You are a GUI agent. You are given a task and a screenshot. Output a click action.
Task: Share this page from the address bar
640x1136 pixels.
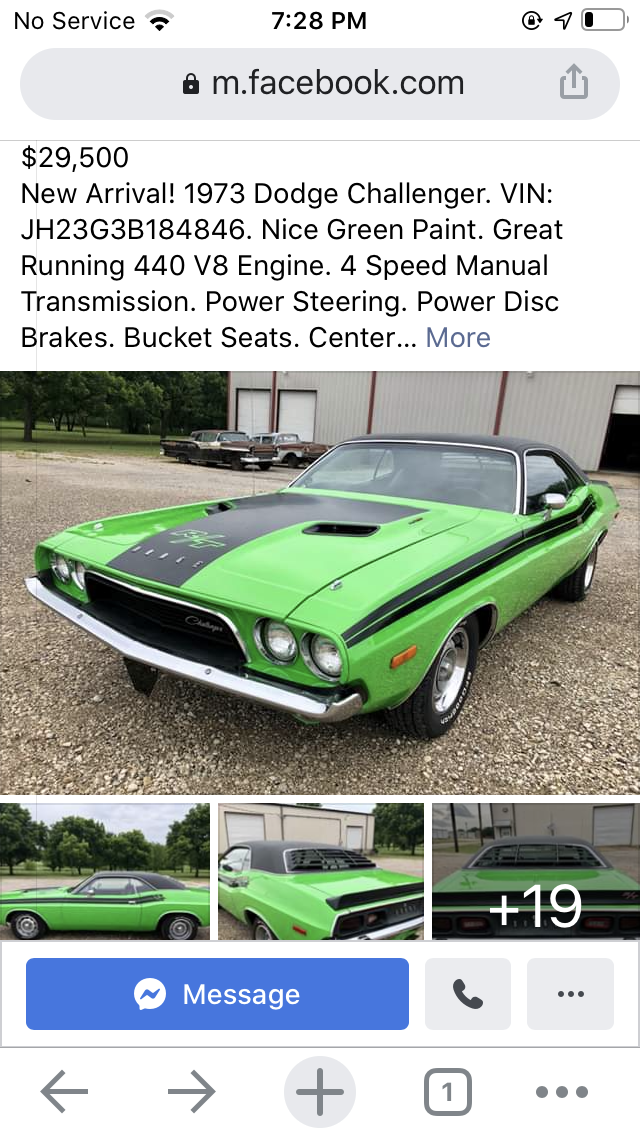coord(573,83)
